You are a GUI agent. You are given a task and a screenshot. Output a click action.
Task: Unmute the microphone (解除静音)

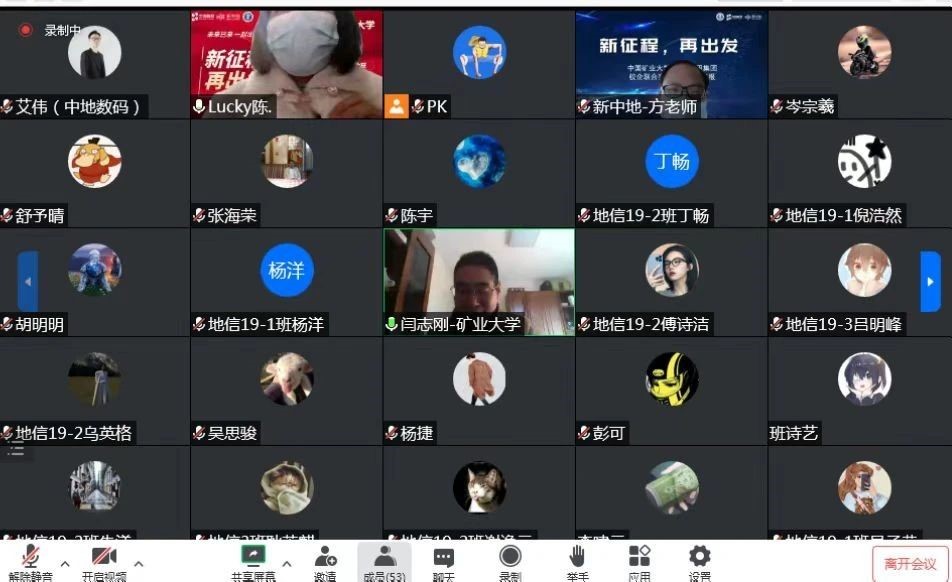31,561
